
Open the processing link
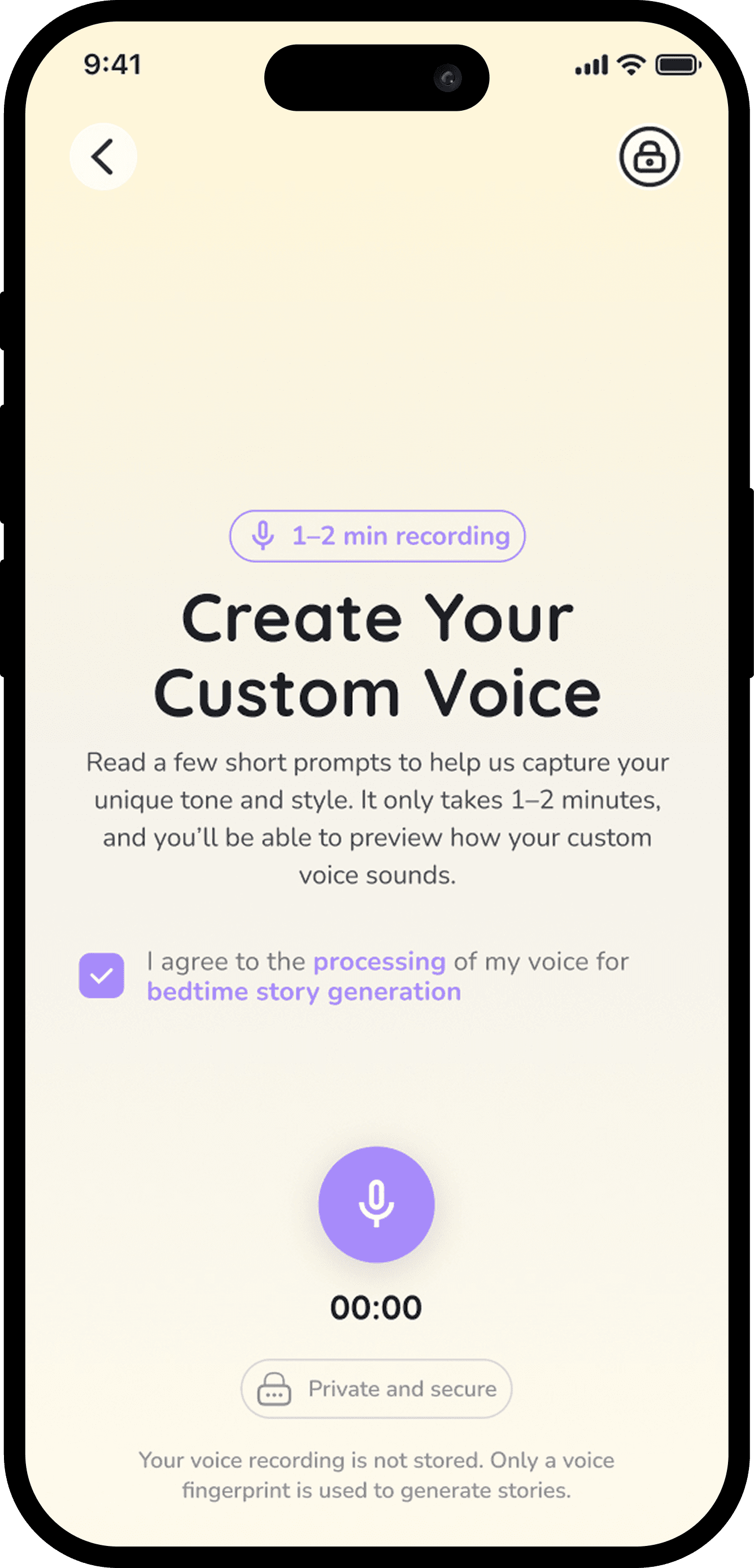(379, 961)
